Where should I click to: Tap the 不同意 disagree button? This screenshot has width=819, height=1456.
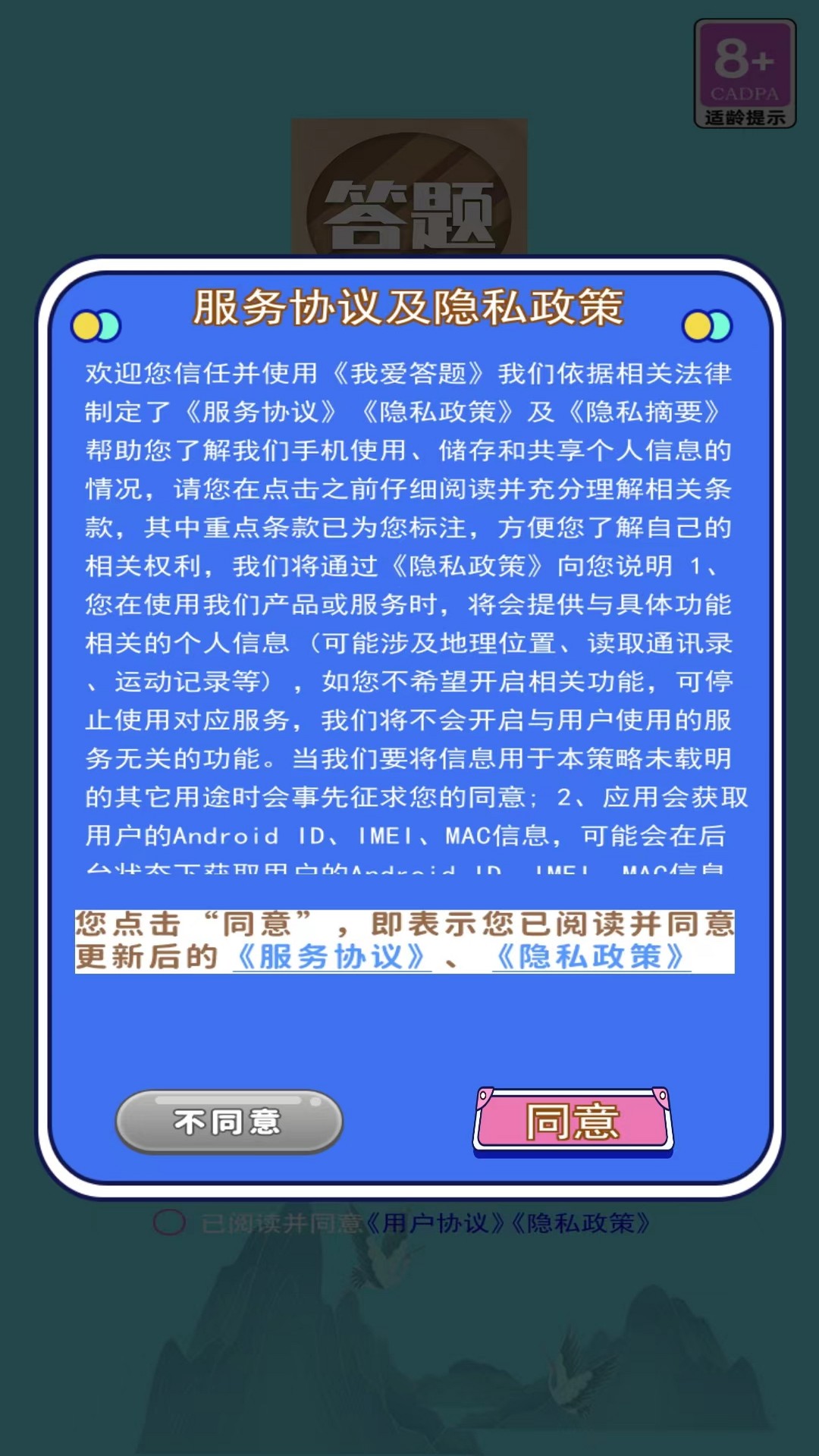(228, 1122)
